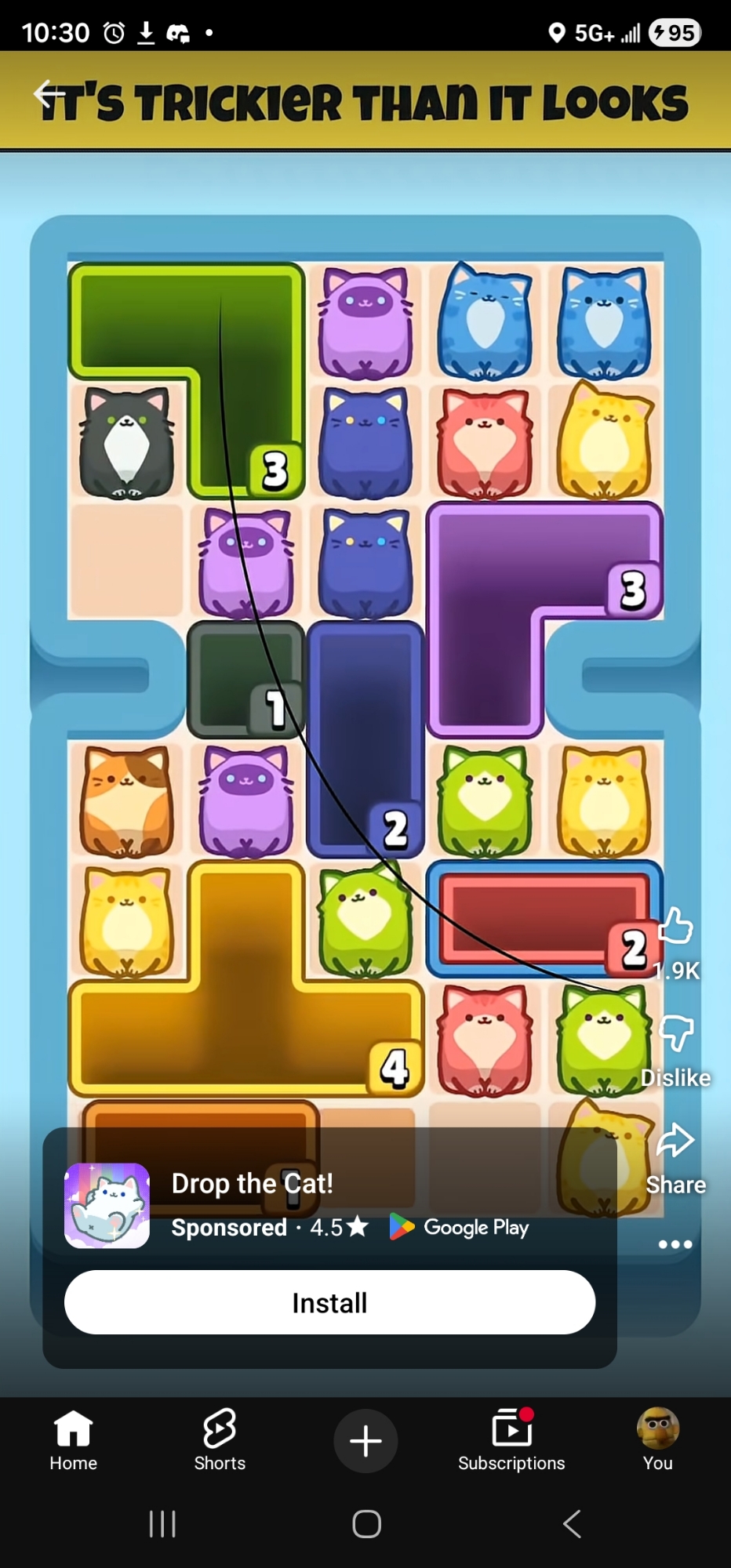Share this Shorts video
Image resolution: width=731 pixels, height=1568 pixels.
click(x=675, y=1142)
